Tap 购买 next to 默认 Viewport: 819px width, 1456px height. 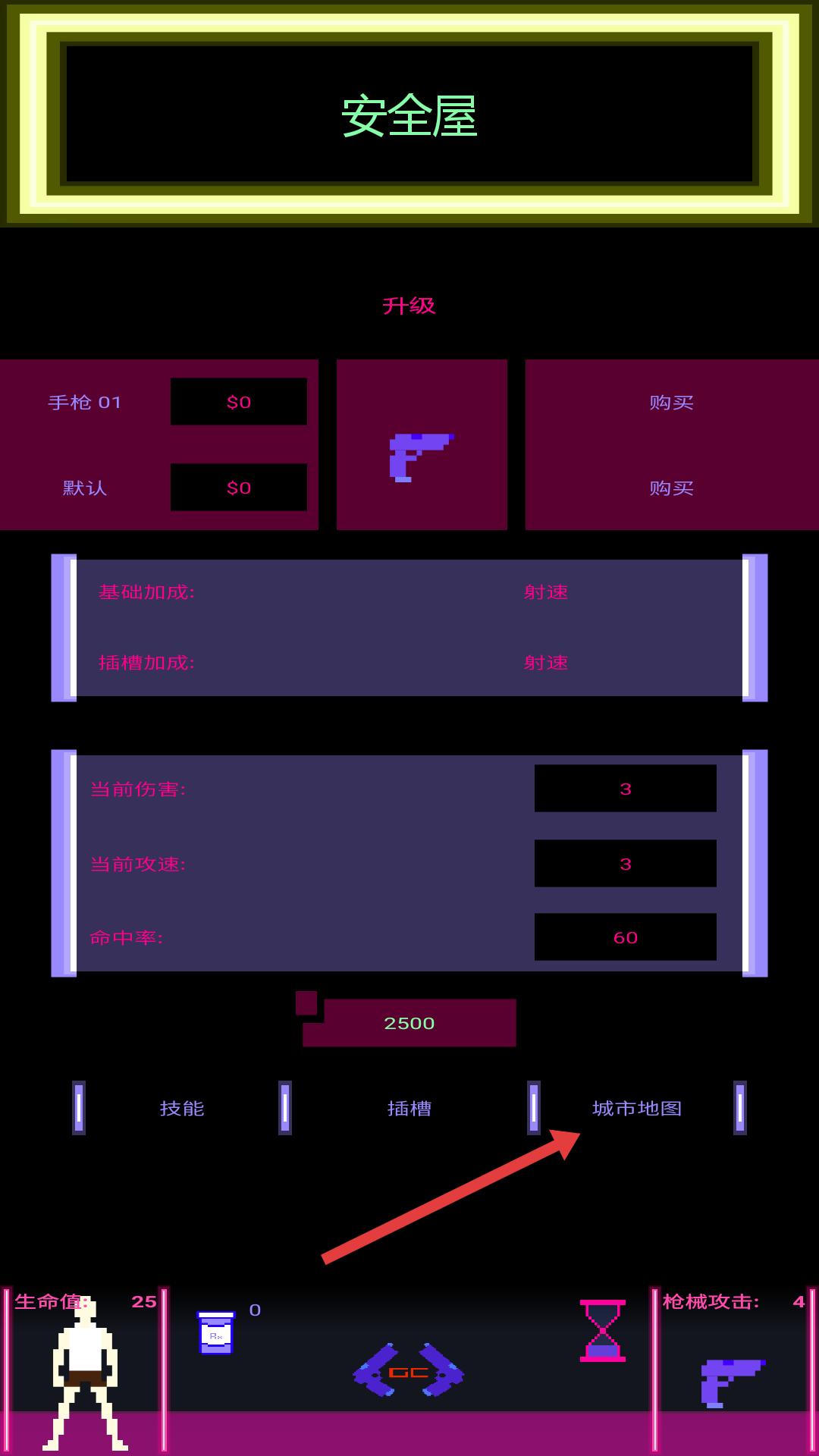[671, 488]
